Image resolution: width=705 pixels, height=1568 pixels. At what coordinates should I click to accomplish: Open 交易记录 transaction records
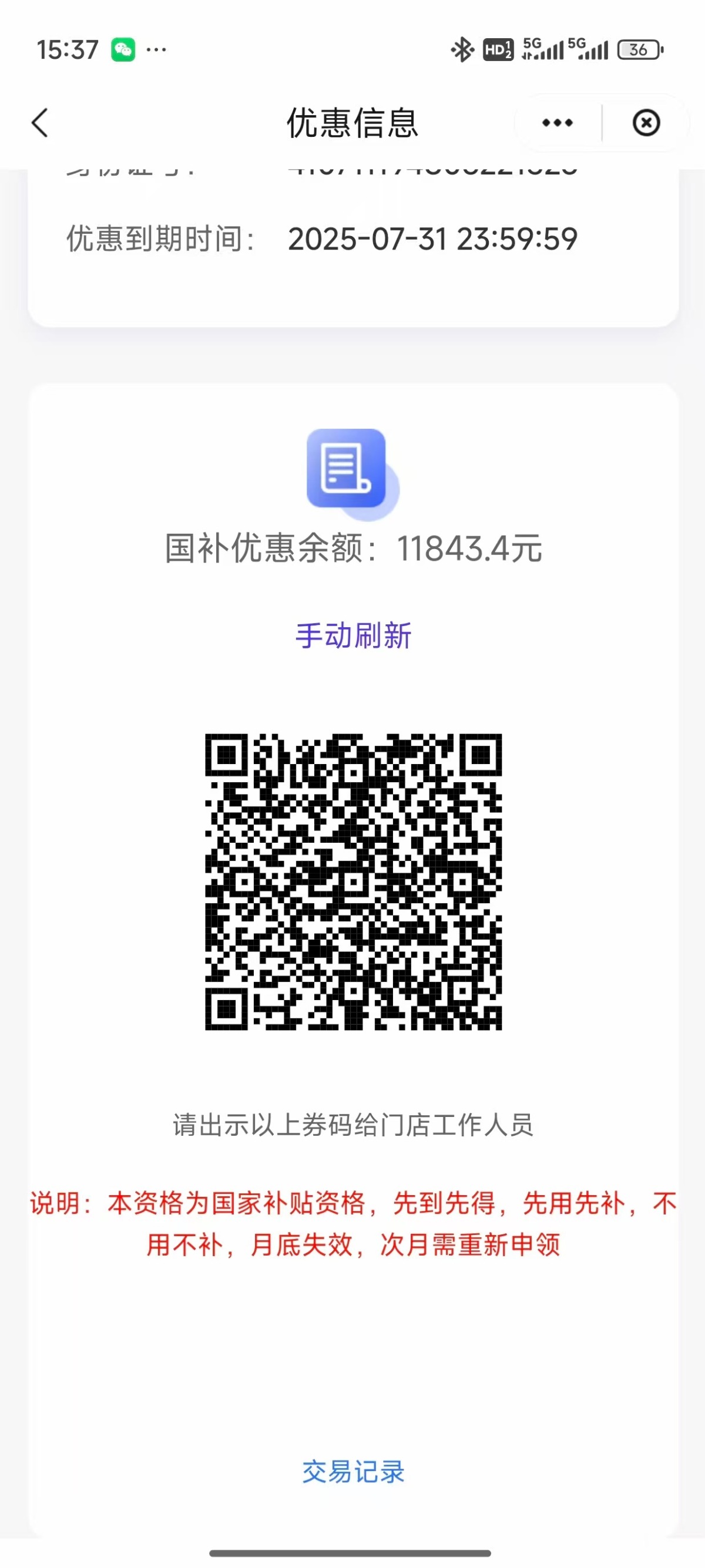point(353,1472)
